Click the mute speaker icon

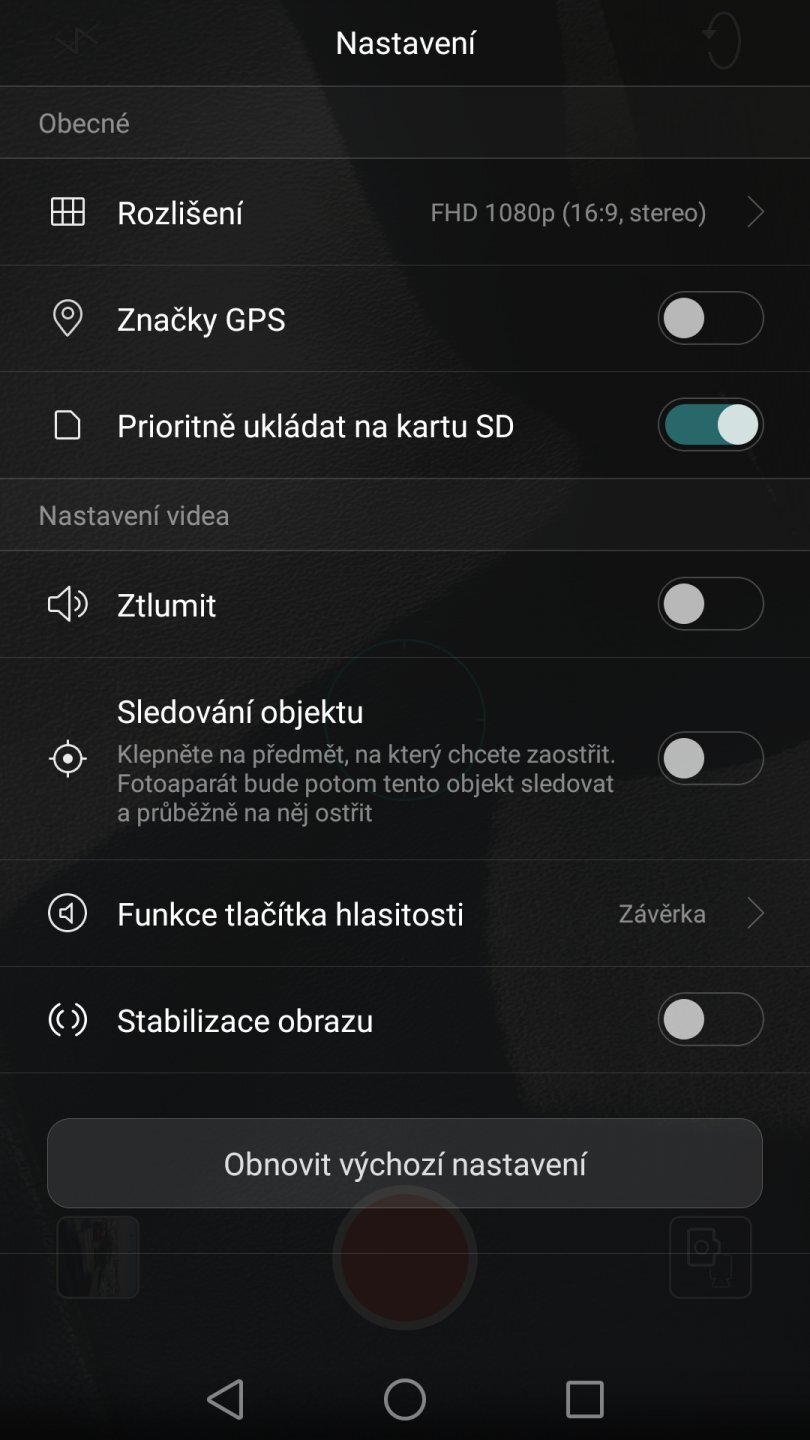pyautogui.click(x=67, y=604)
